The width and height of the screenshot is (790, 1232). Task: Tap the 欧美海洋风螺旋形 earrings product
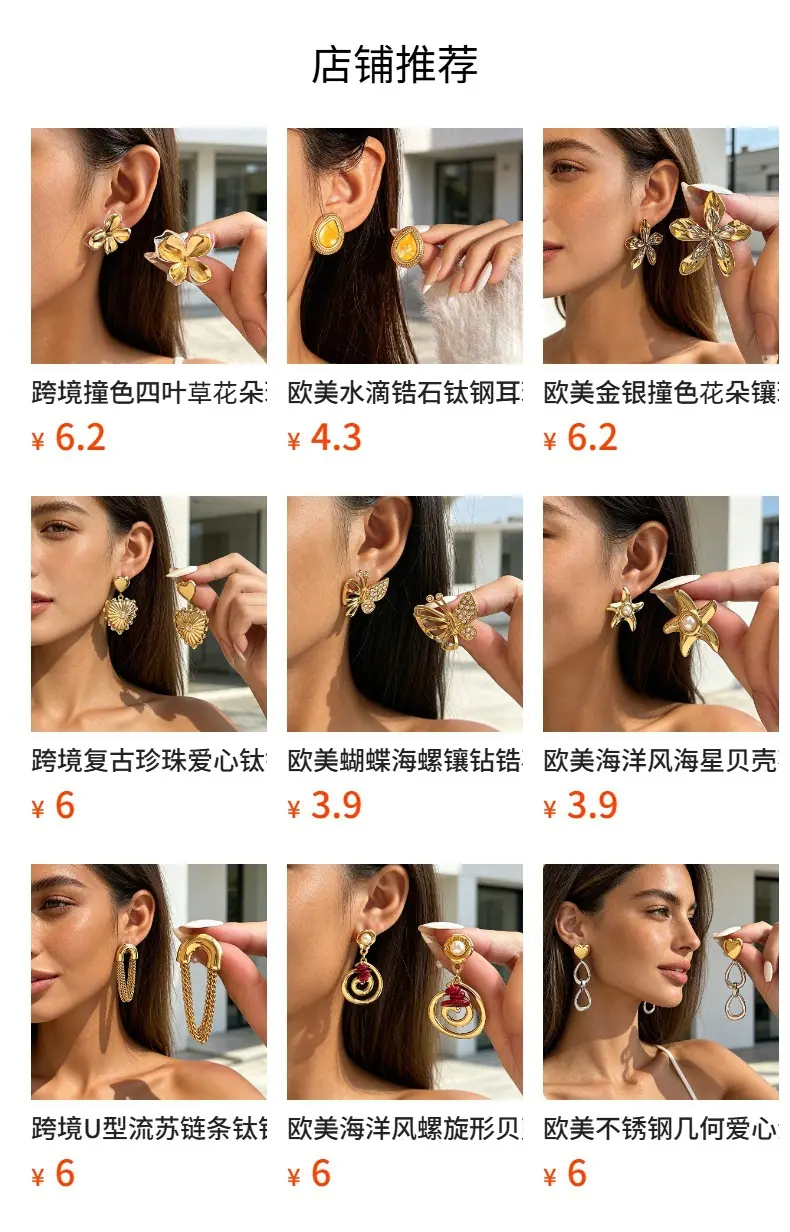pyautogui.click(x=405, y=1028)
